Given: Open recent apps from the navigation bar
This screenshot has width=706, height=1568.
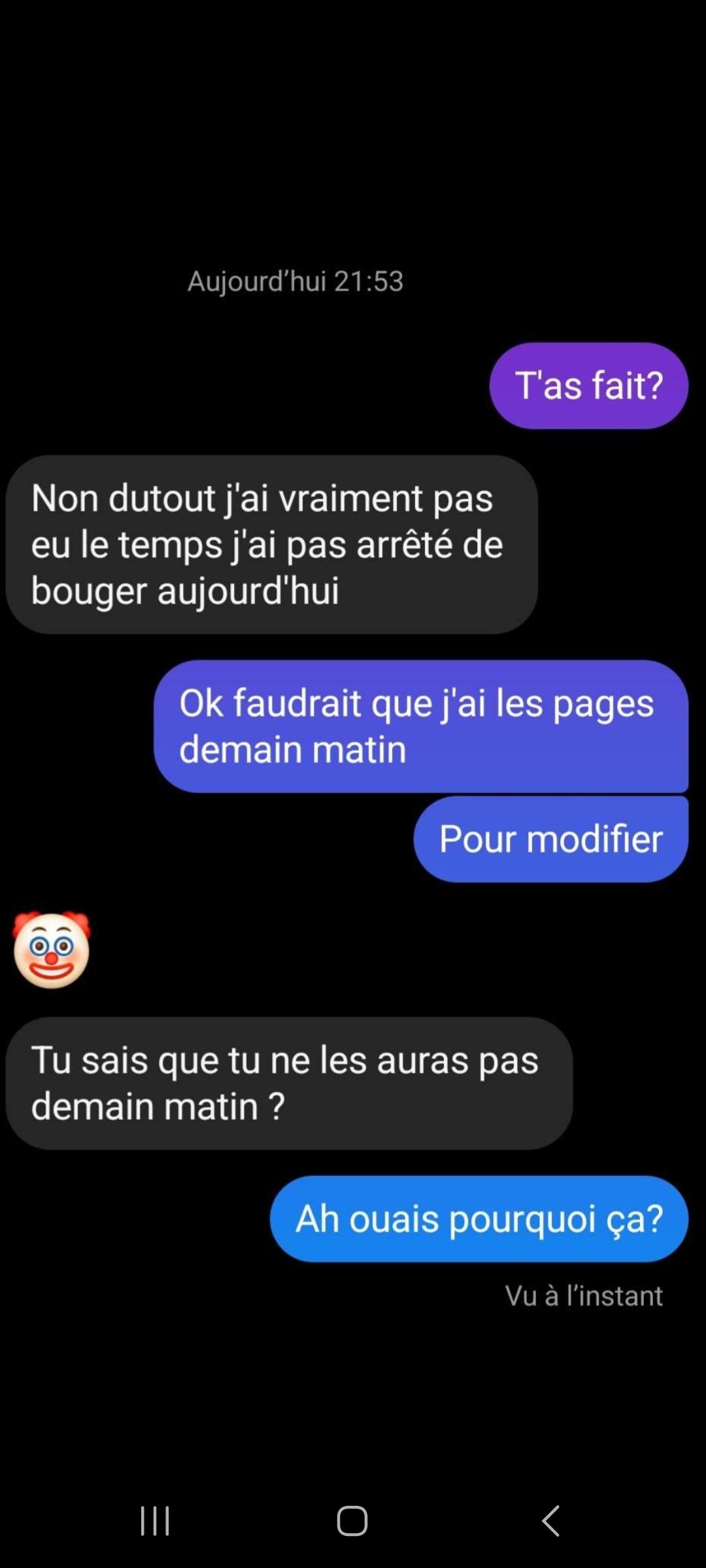Looking at the screenshot, I should [155, 1520].
